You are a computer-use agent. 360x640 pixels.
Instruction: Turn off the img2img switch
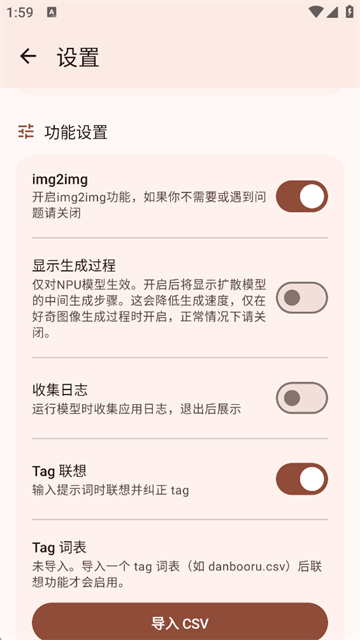(302, 196)
